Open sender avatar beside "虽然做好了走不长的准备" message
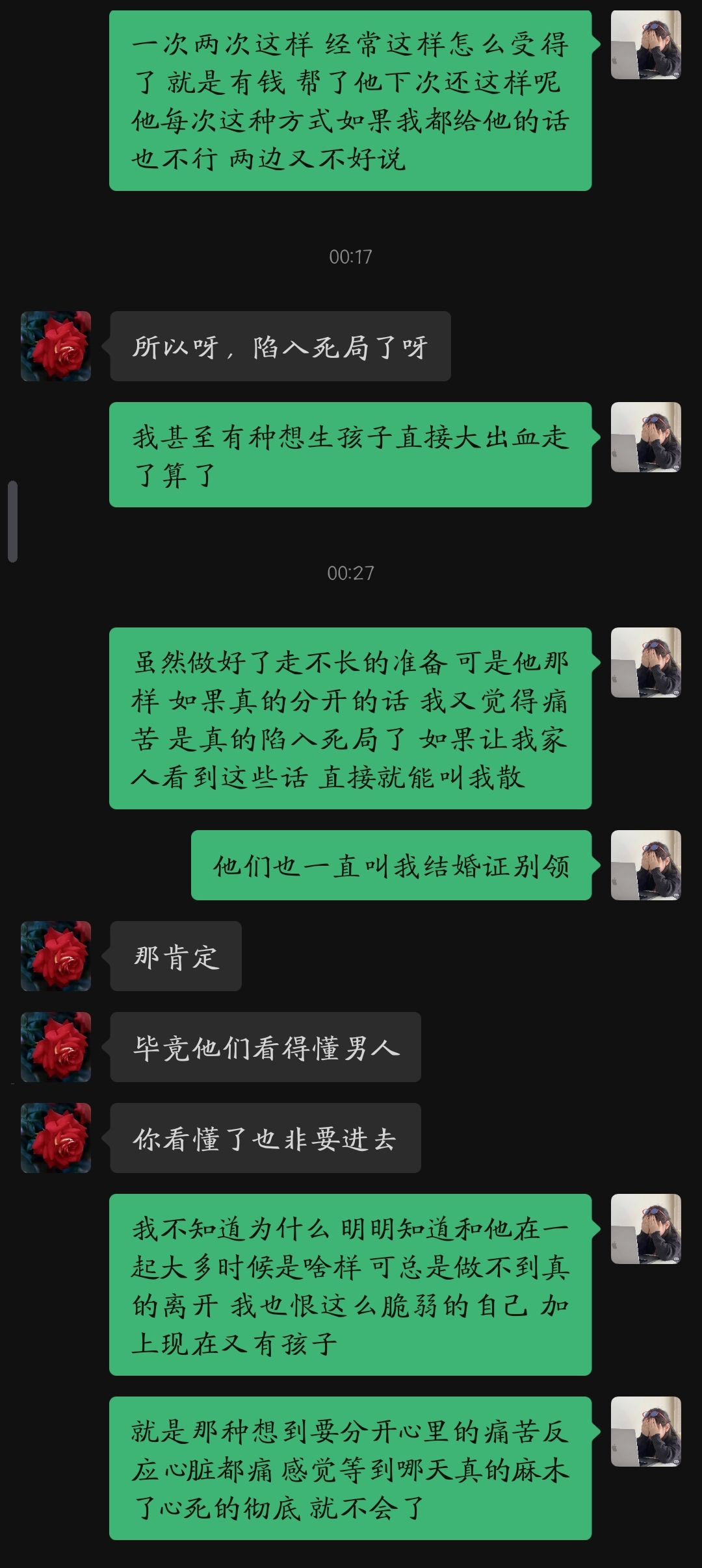 pyautogui.click(x=646, y=662)
